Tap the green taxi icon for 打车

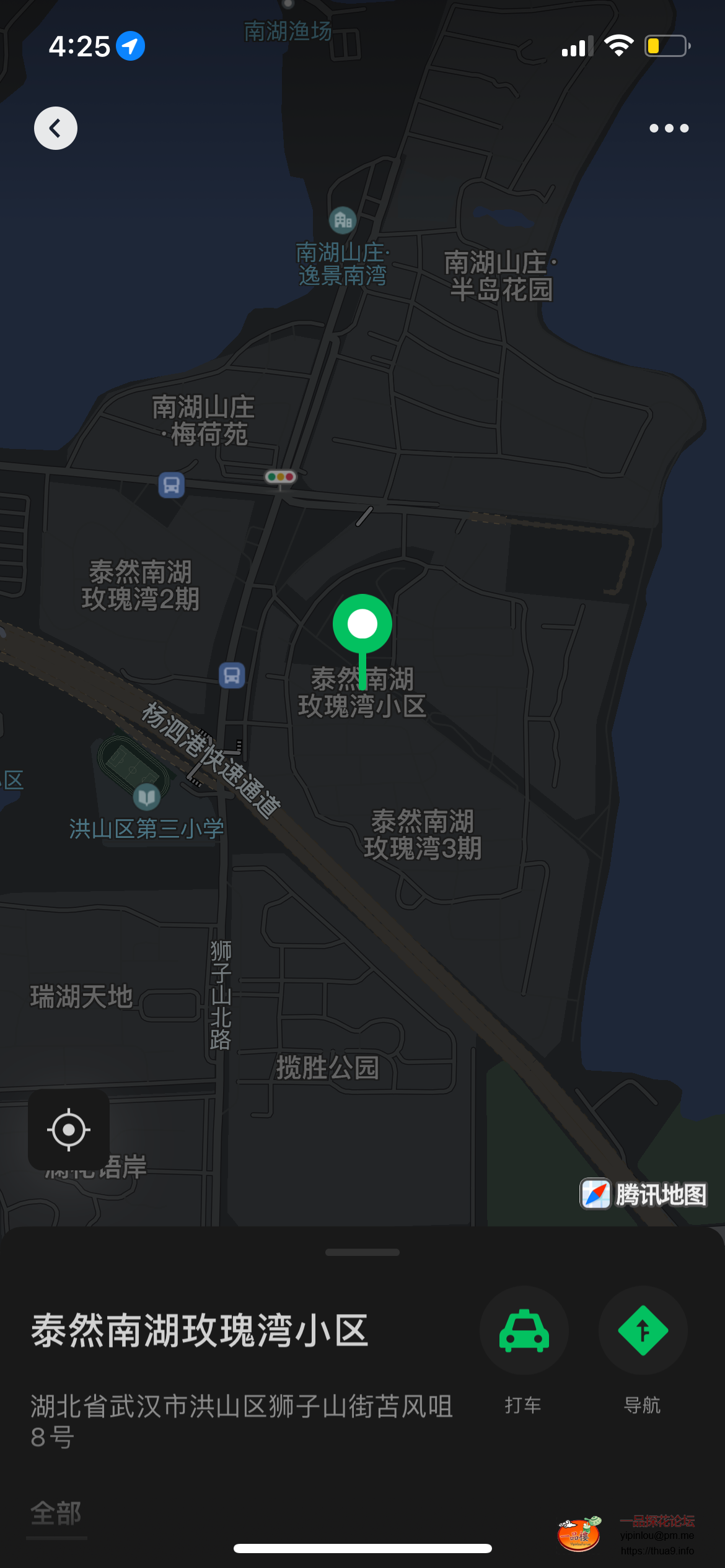[x=524, y=1330]
